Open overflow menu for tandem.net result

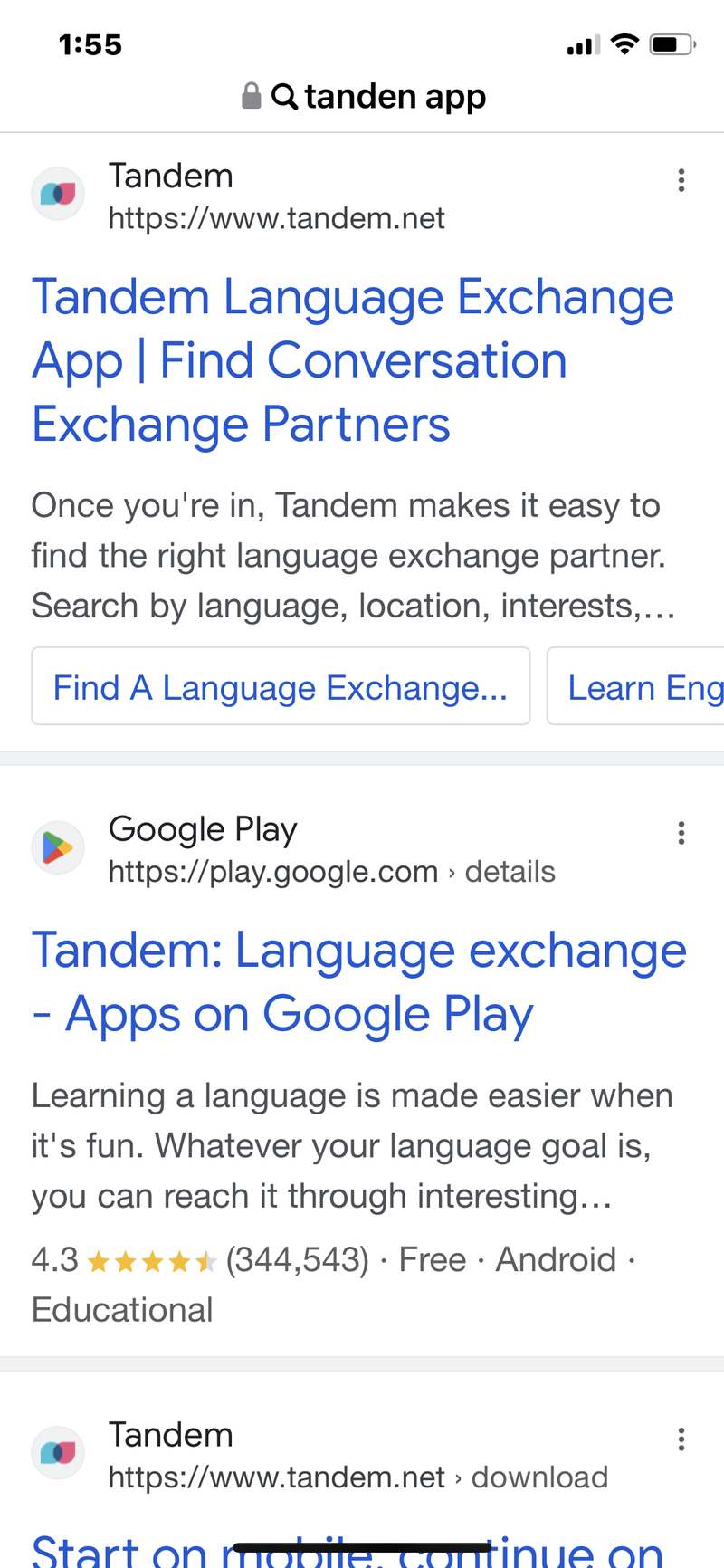(x=681, y=180)
